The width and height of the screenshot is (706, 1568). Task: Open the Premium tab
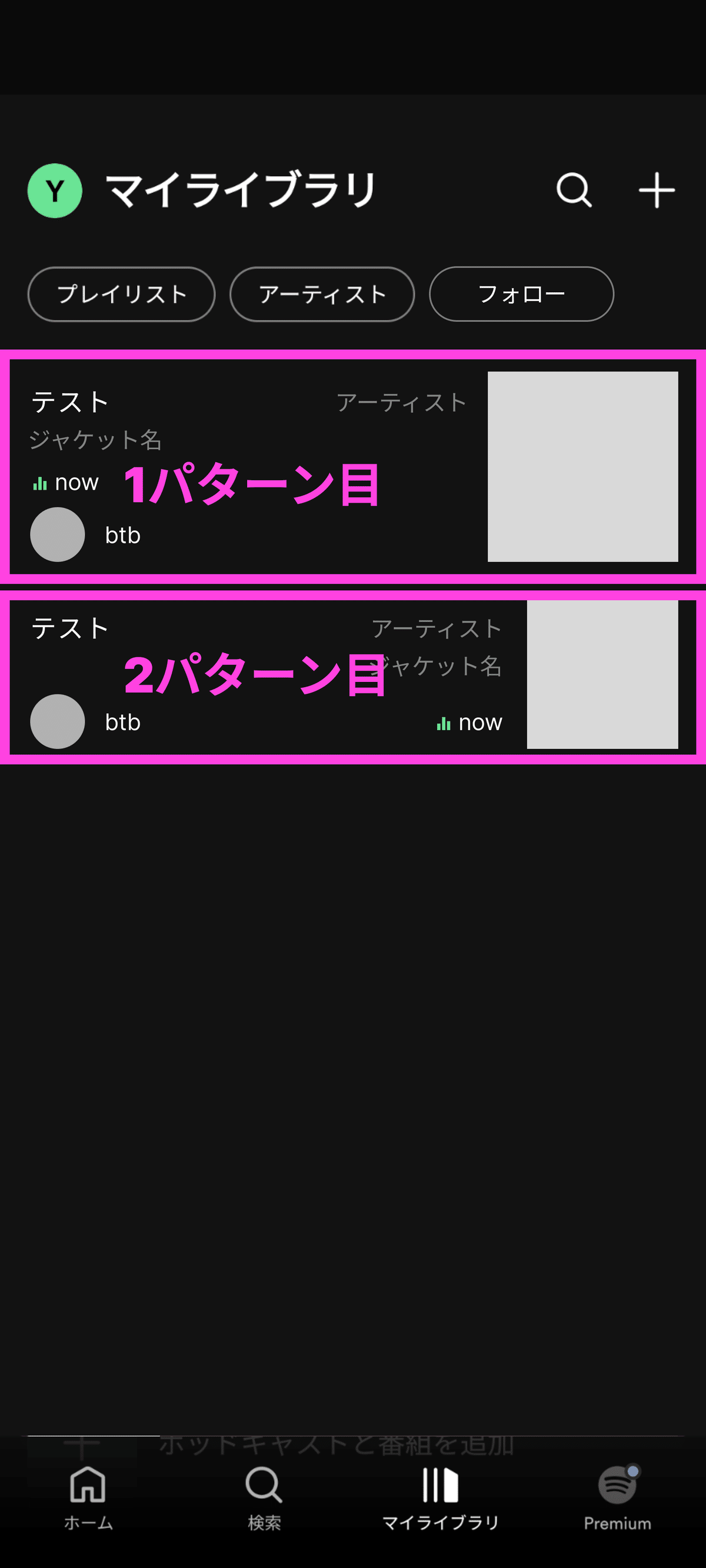tap(617, 1499)
